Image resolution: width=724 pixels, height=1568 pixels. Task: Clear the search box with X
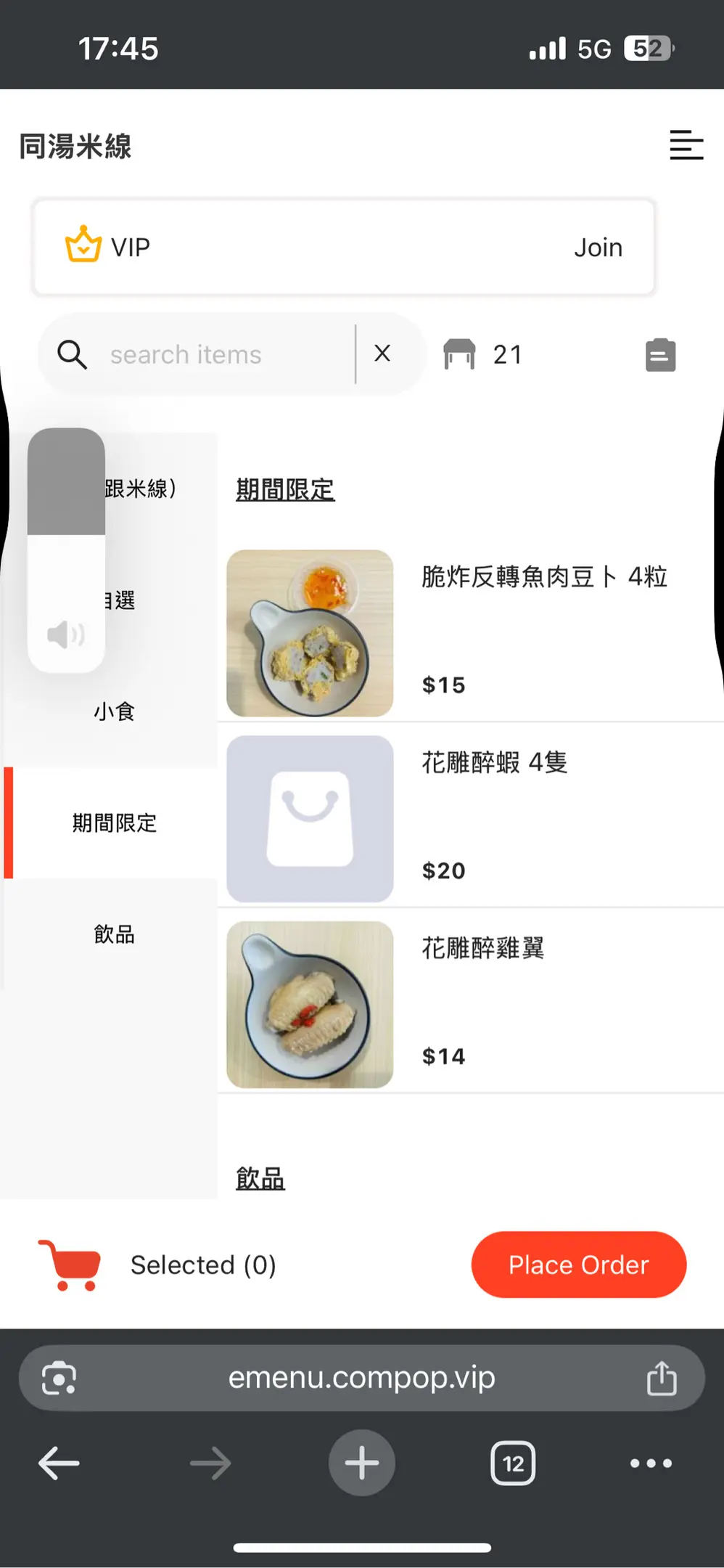pos(382,354)
